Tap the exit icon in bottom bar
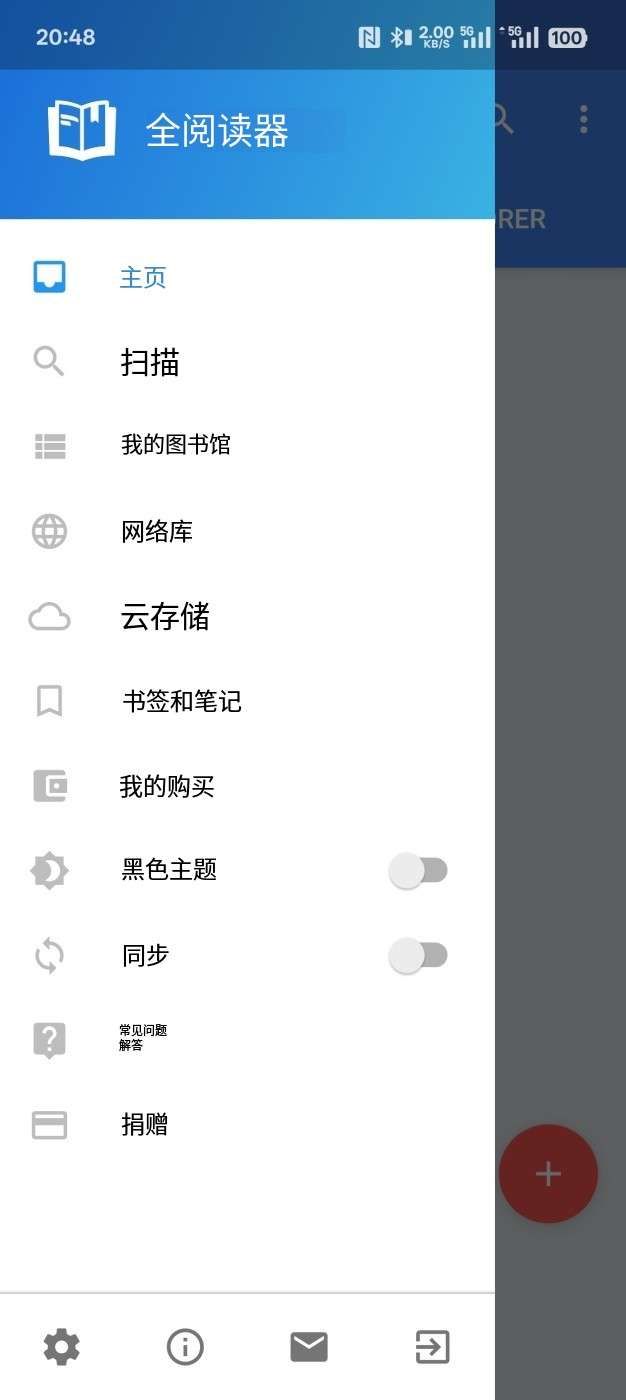Image resolution: width=626 pixels, height=1400 pixels. [x=432, y=1347]
